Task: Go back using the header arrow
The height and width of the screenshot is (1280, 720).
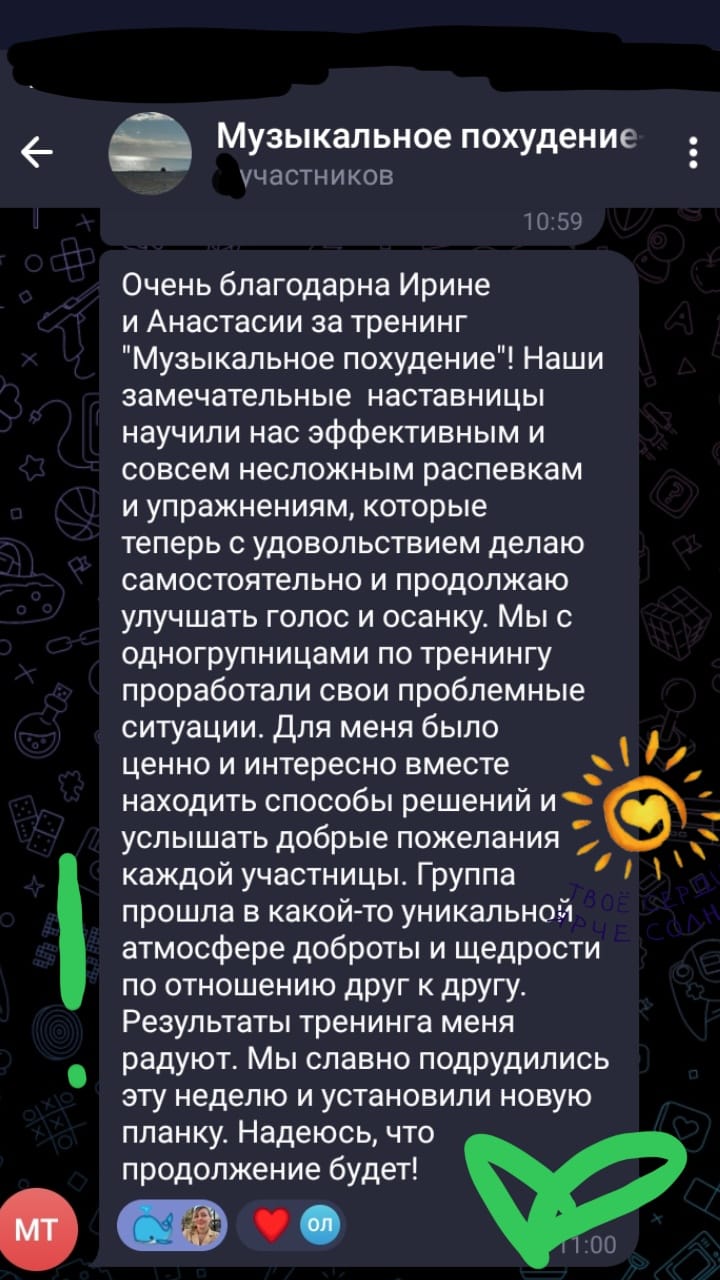Action: [37, 153]
